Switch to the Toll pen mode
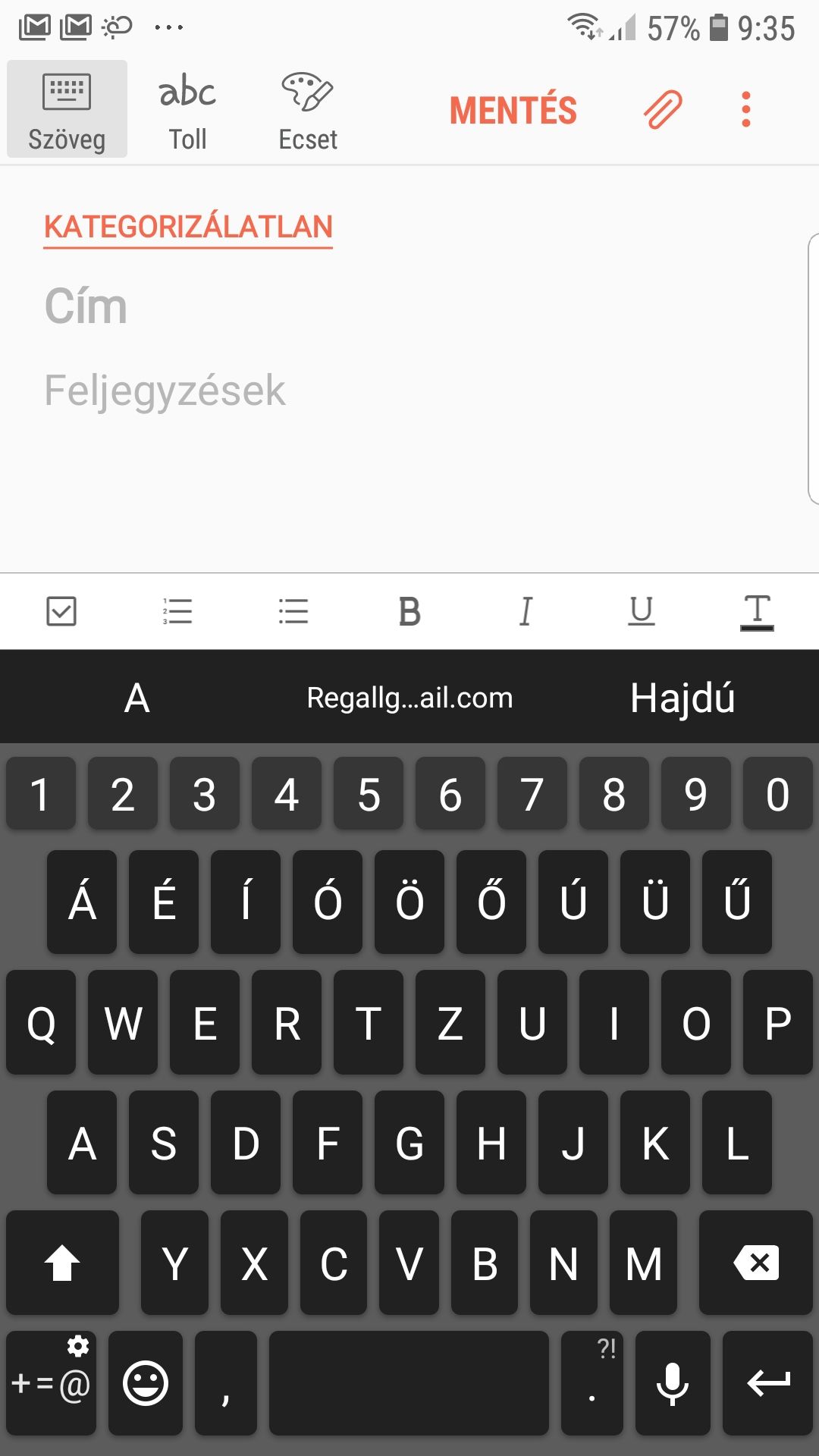The height and width of the screenshot is (1456, 819). [x=187, y=110]
